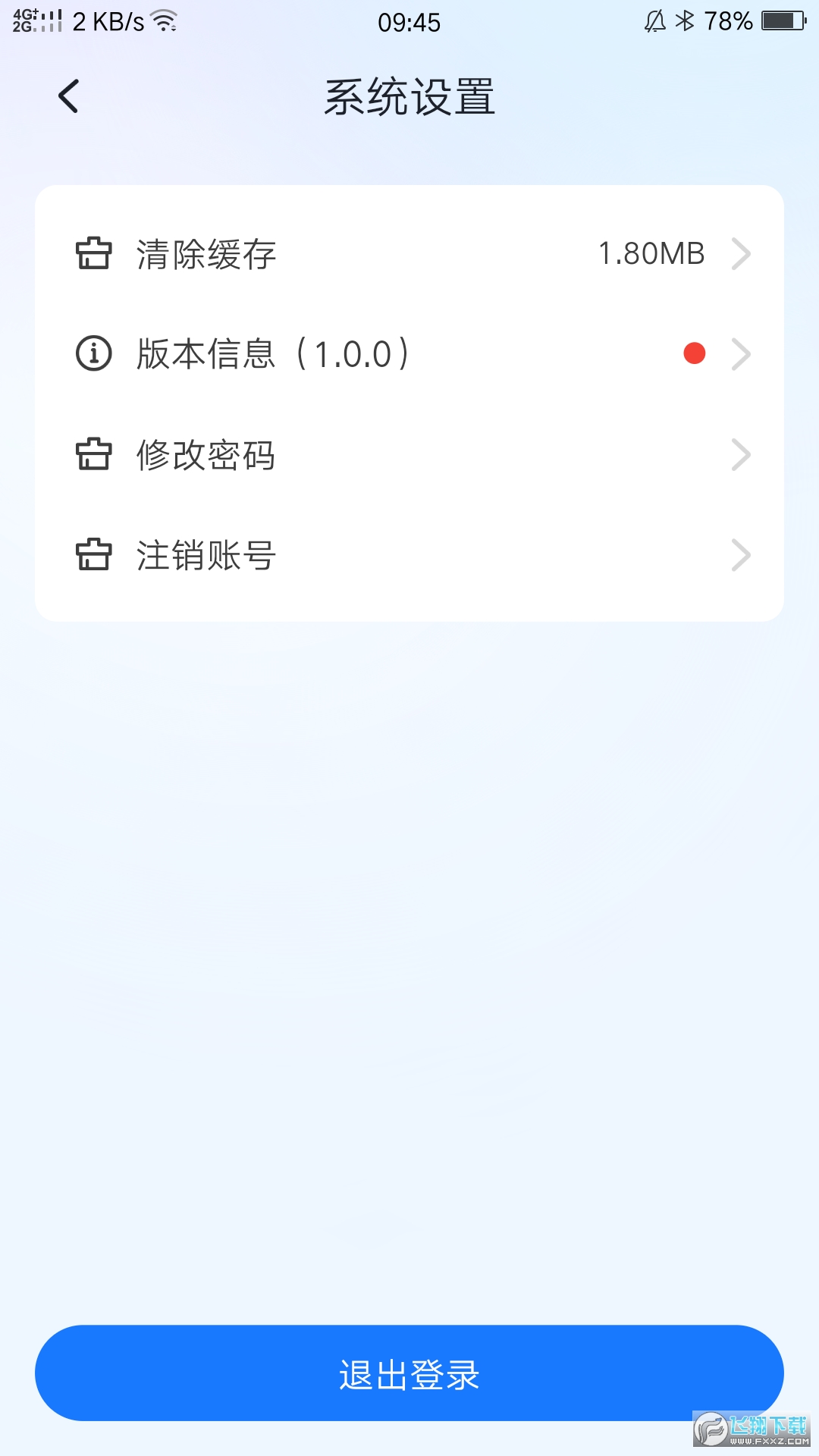Tap the 注销账号 icon
This screenshot has width=819, height=1456.
94,555
